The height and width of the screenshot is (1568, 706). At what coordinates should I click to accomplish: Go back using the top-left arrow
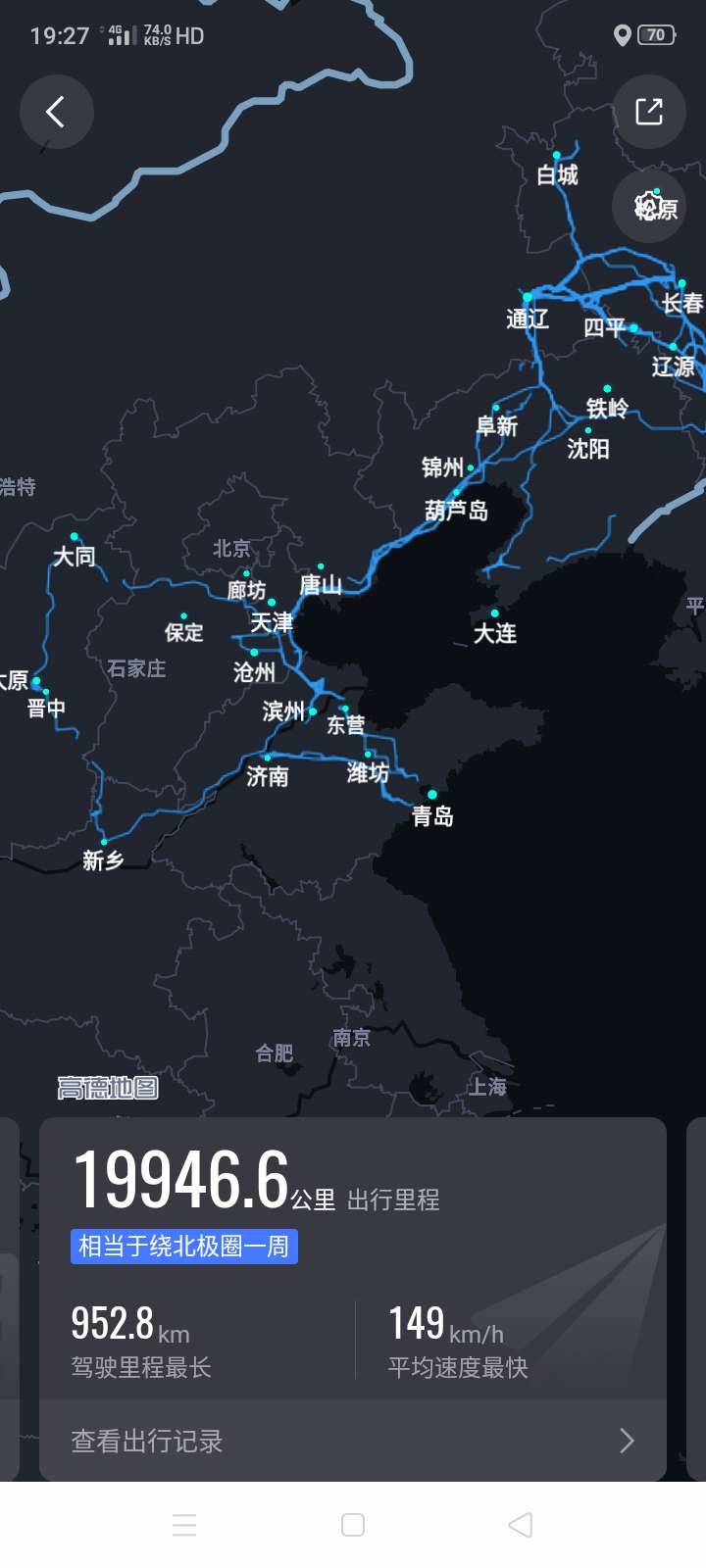click(57, 112)
